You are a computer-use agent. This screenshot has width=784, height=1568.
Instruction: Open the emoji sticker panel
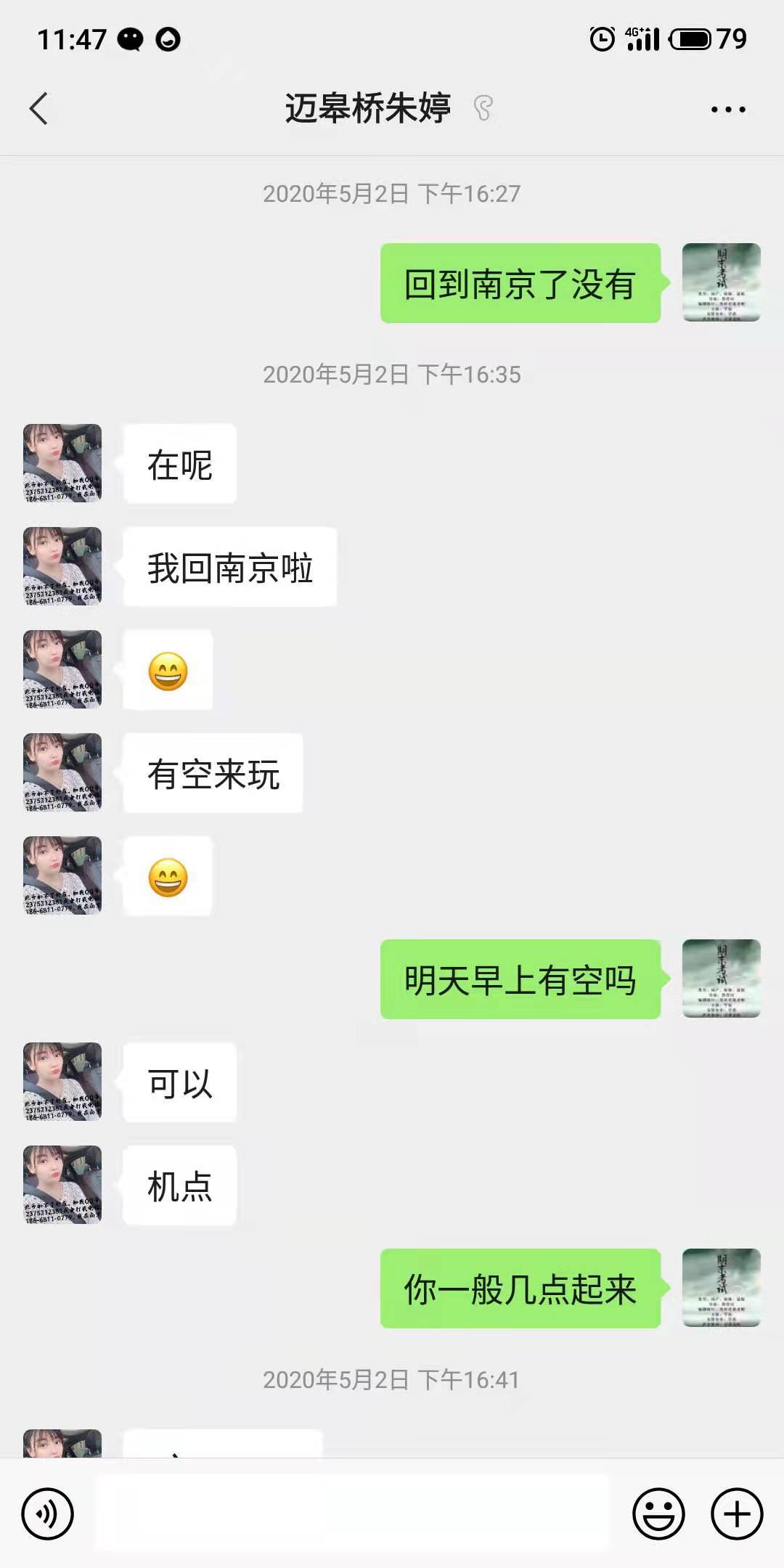tap(658, 1514)
